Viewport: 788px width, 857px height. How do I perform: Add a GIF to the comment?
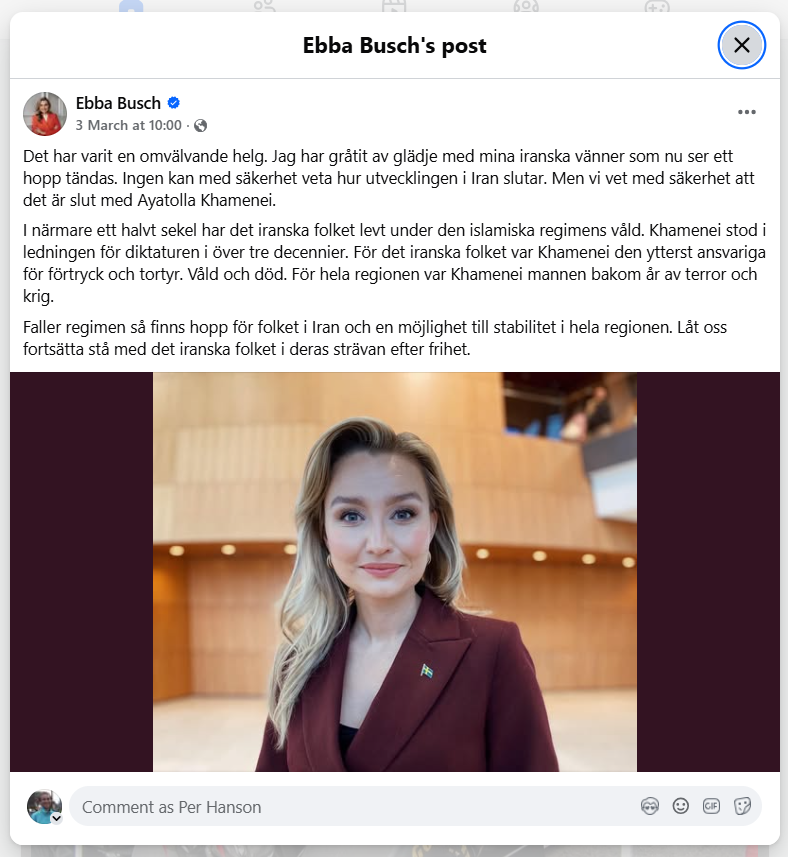pos(711,806)
